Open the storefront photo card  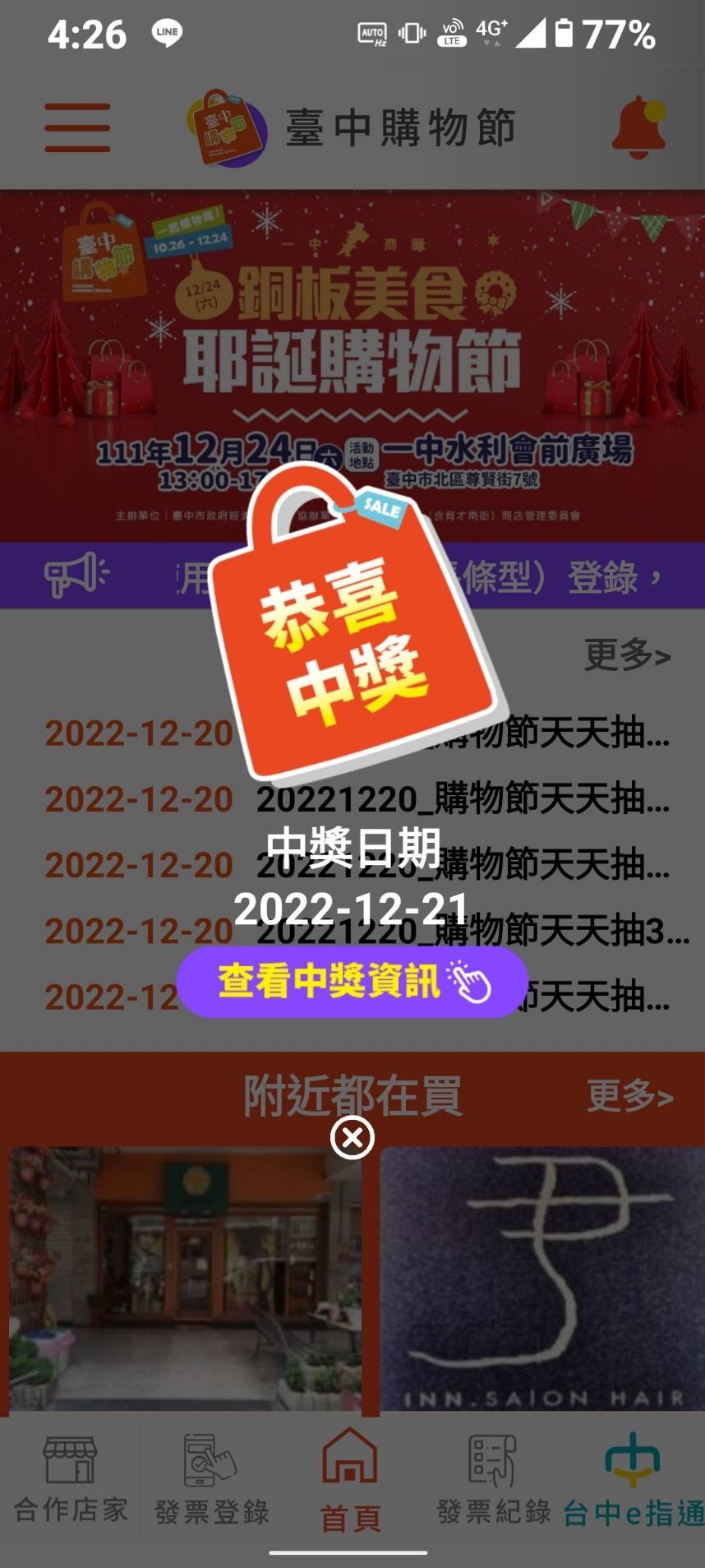184,1279
